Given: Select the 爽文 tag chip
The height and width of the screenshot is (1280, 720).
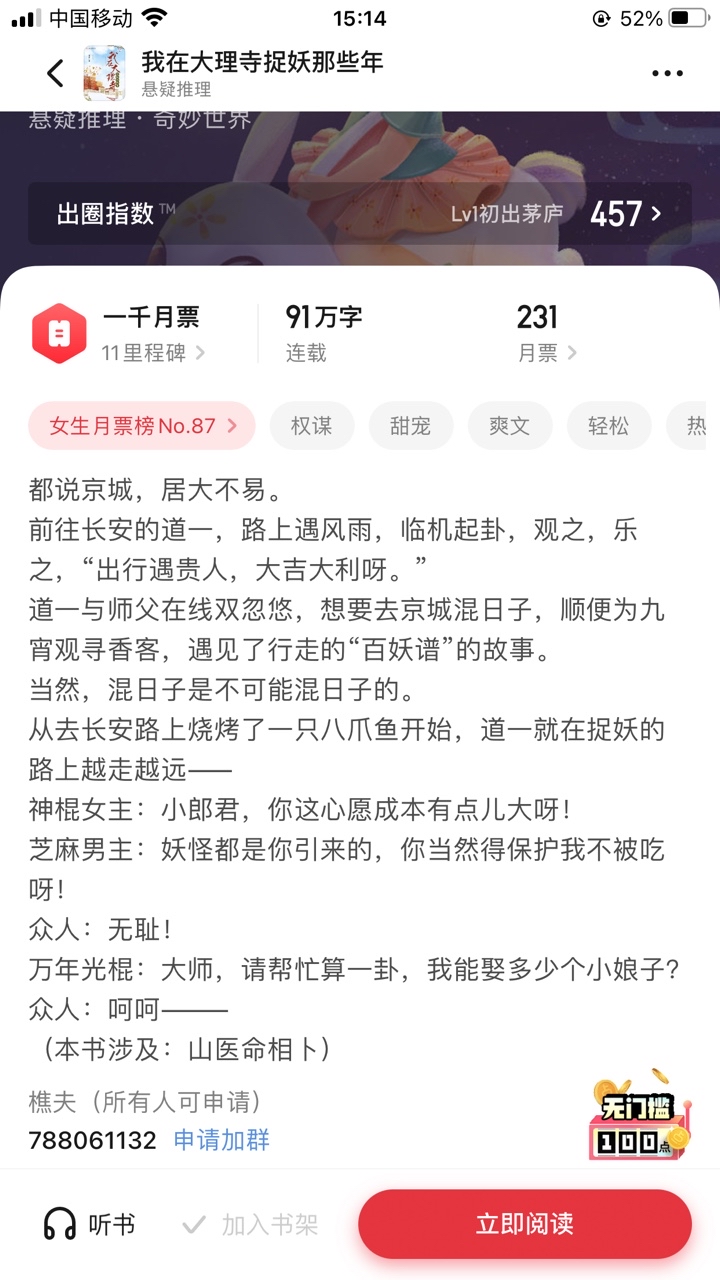Looking at the screenshot, I should click(509, 425).
